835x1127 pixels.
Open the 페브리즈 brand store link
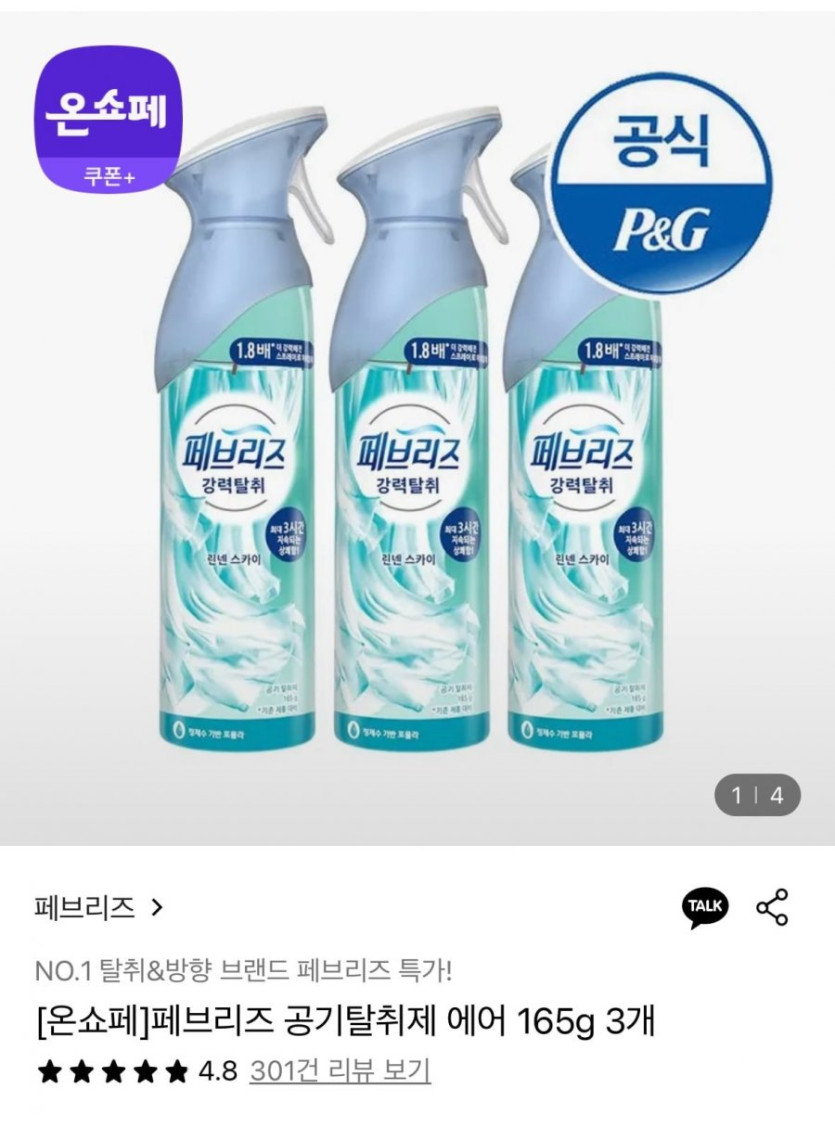point(97,908)
